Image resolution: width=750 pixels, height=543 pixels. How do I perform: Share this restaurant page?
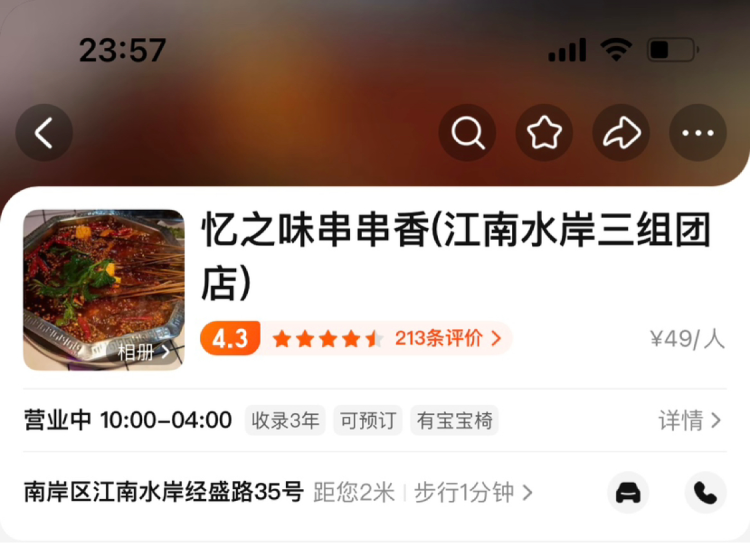[x=622, y=133]
